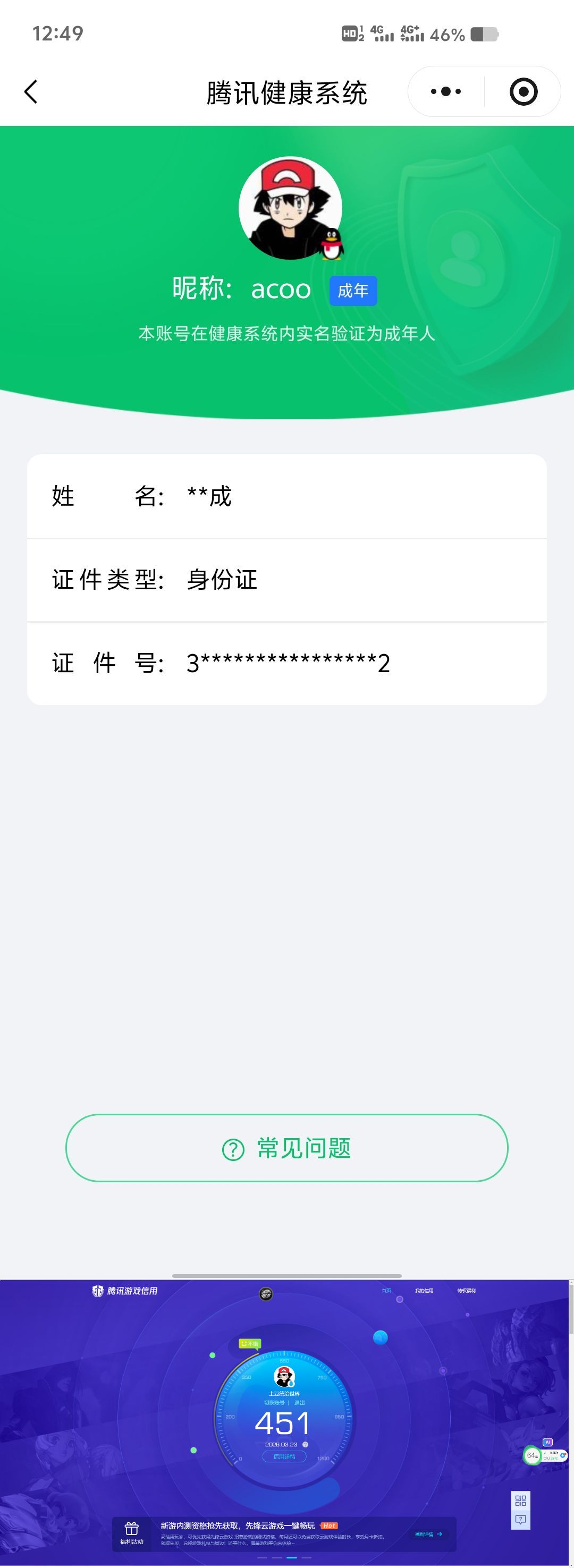The image size is (574, 1568).
Task: Tap the help tooltip beside the 2026.03.23 date
Action: [305, 1444]
